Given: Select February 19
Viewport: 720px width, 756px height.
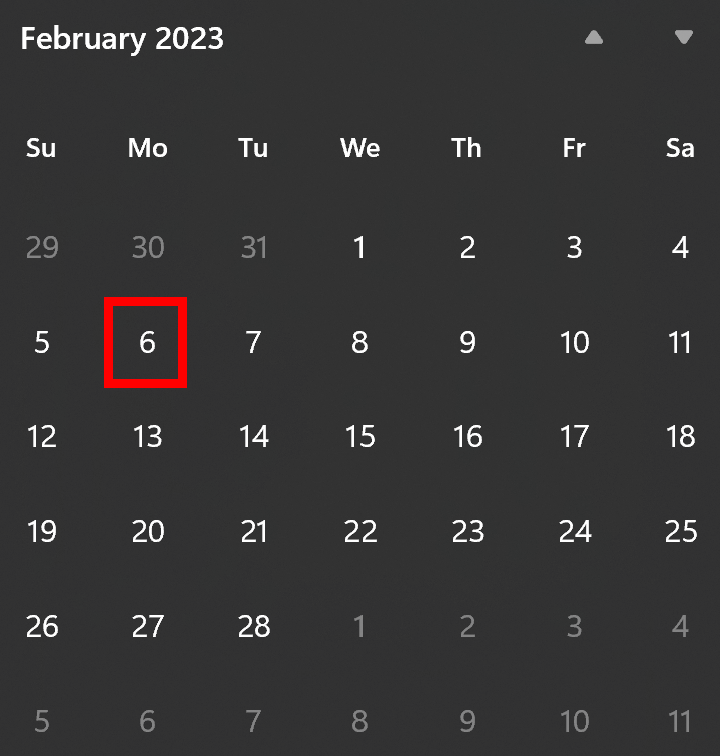Looking at the screenshot, I should [42, 532].
